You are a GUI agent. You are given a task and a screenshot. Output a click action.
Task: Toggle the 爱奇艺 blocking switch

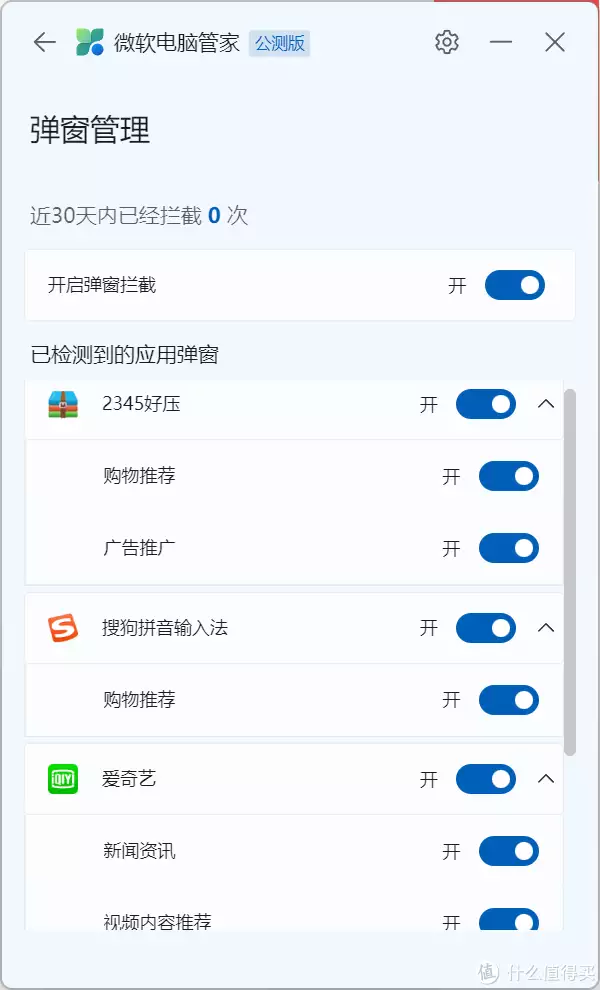(486, 779)
